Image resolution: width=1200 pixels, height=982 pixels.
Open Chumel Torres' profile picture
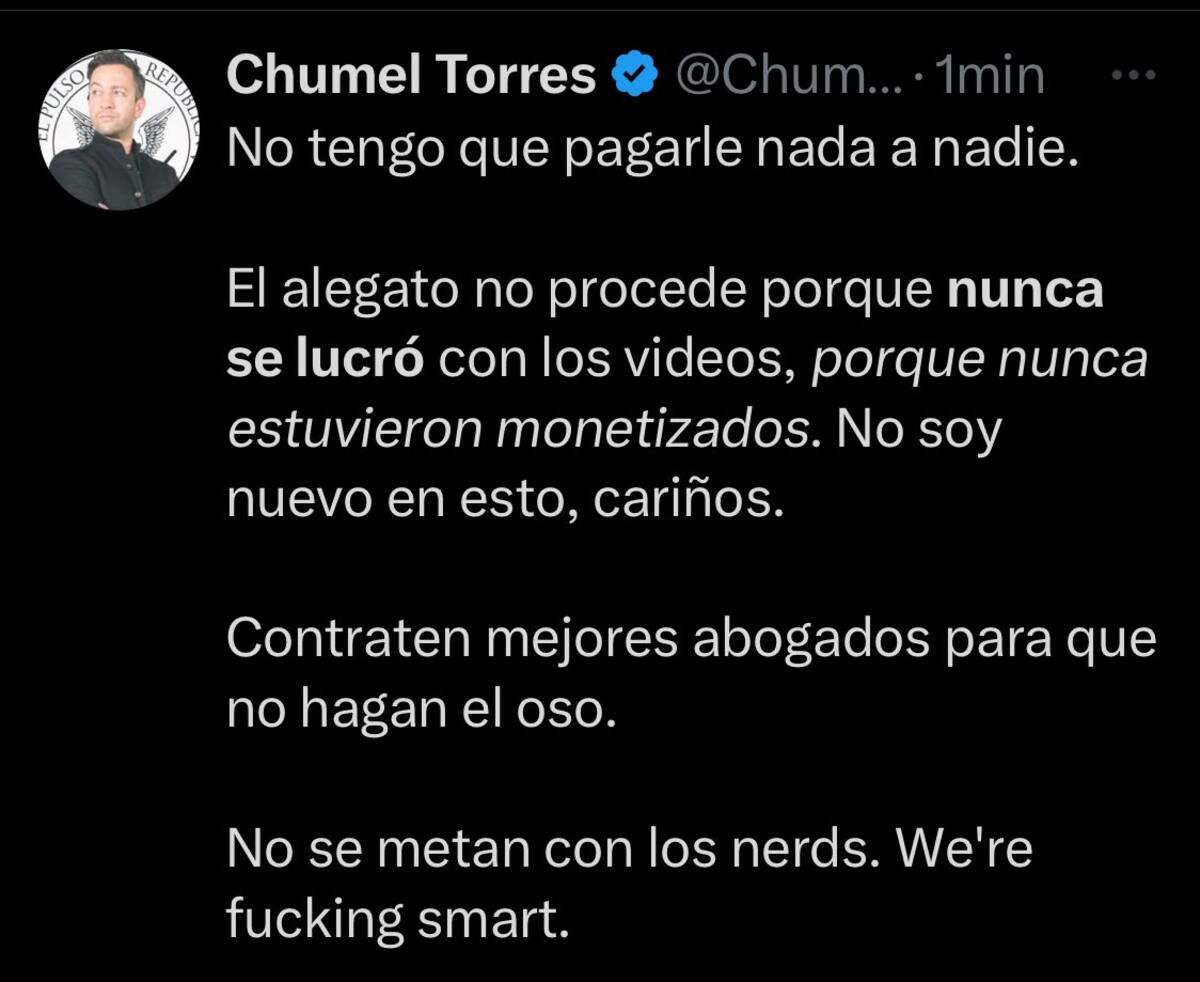118,130
